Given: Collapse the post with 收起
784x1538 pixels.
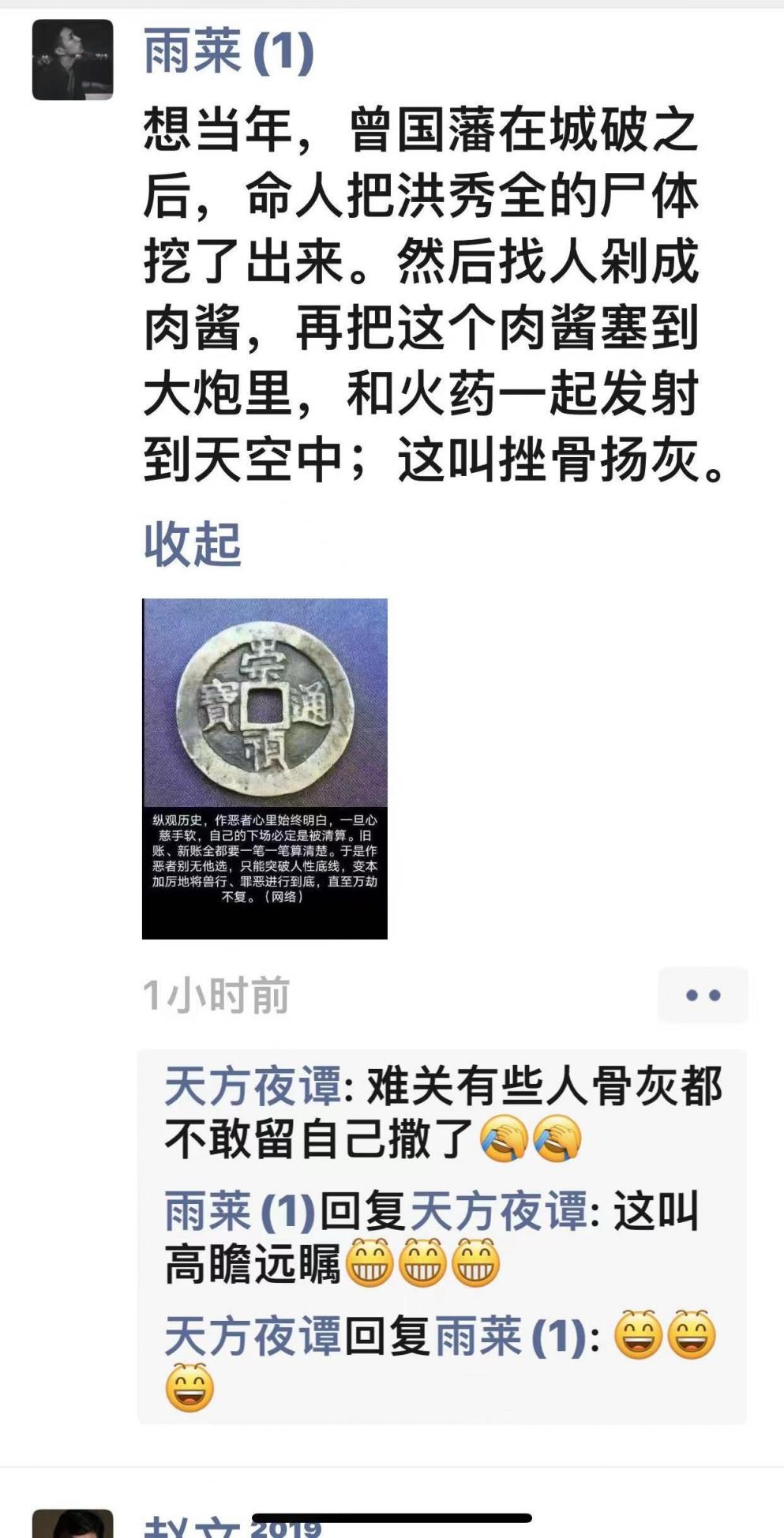Looking at the screenshot, I should coord(192,544).
